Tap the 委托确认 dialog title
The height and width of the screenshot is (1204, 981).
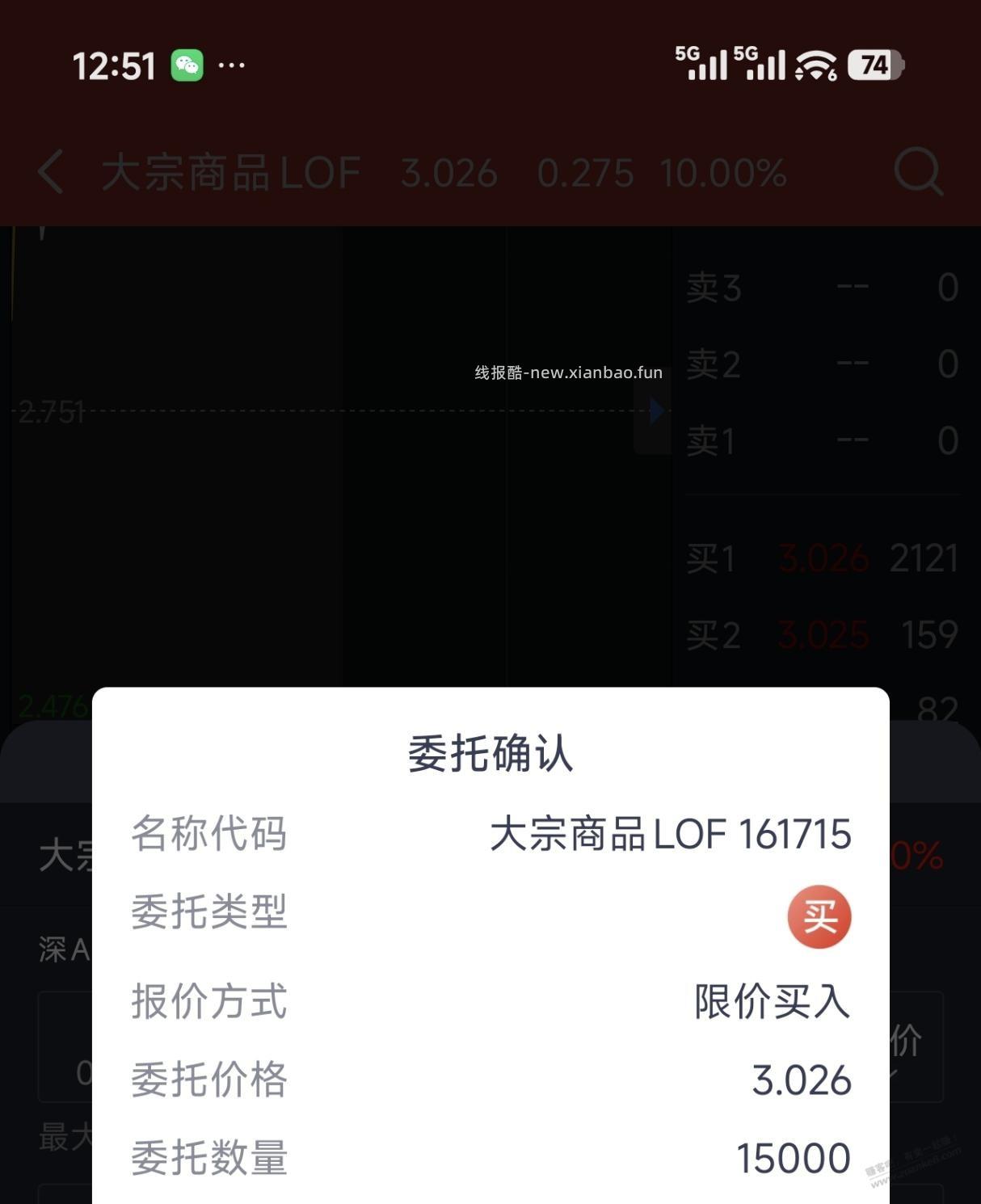pyautogui.click(x=490, y=752)
